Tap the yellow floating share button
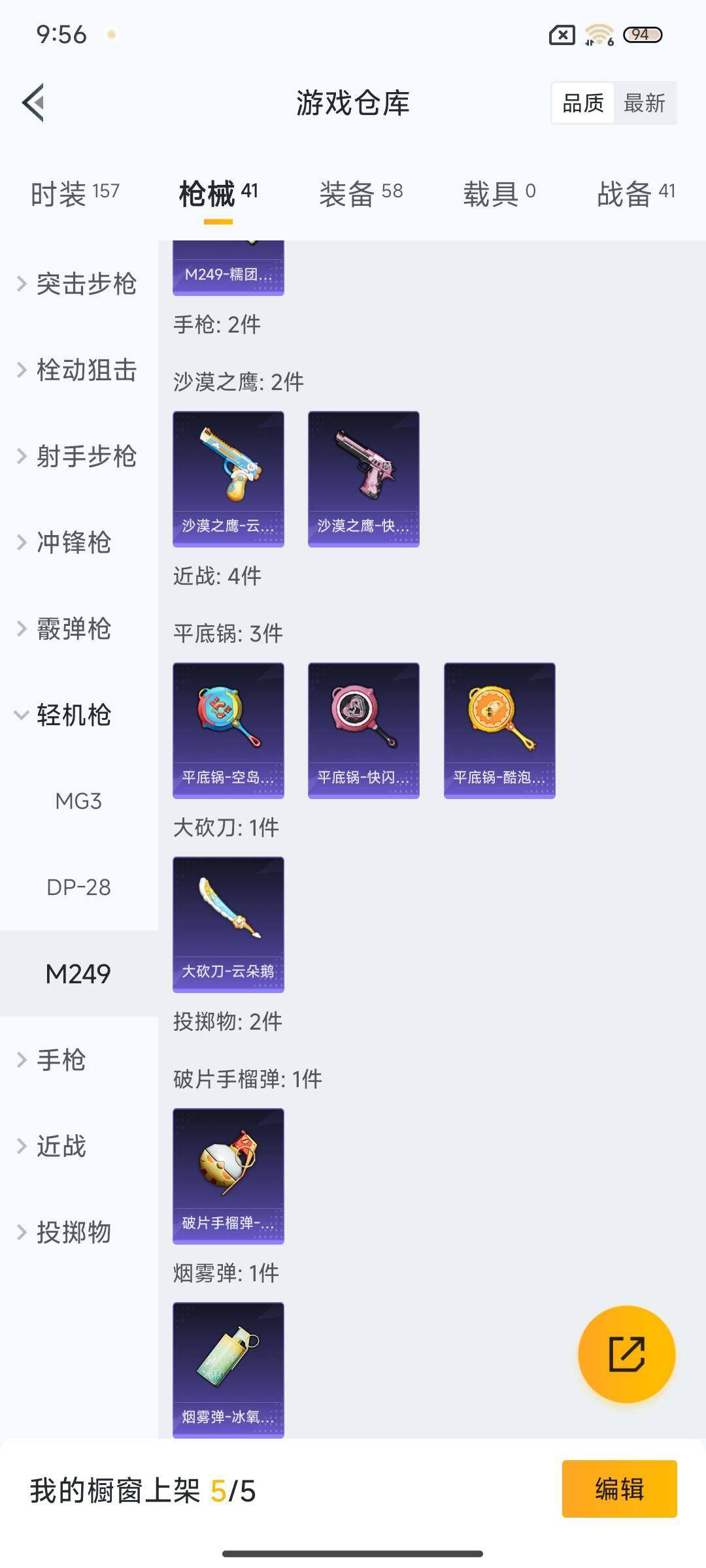The height and width of the screenshot is (1568, 706). pos(626,1354)
